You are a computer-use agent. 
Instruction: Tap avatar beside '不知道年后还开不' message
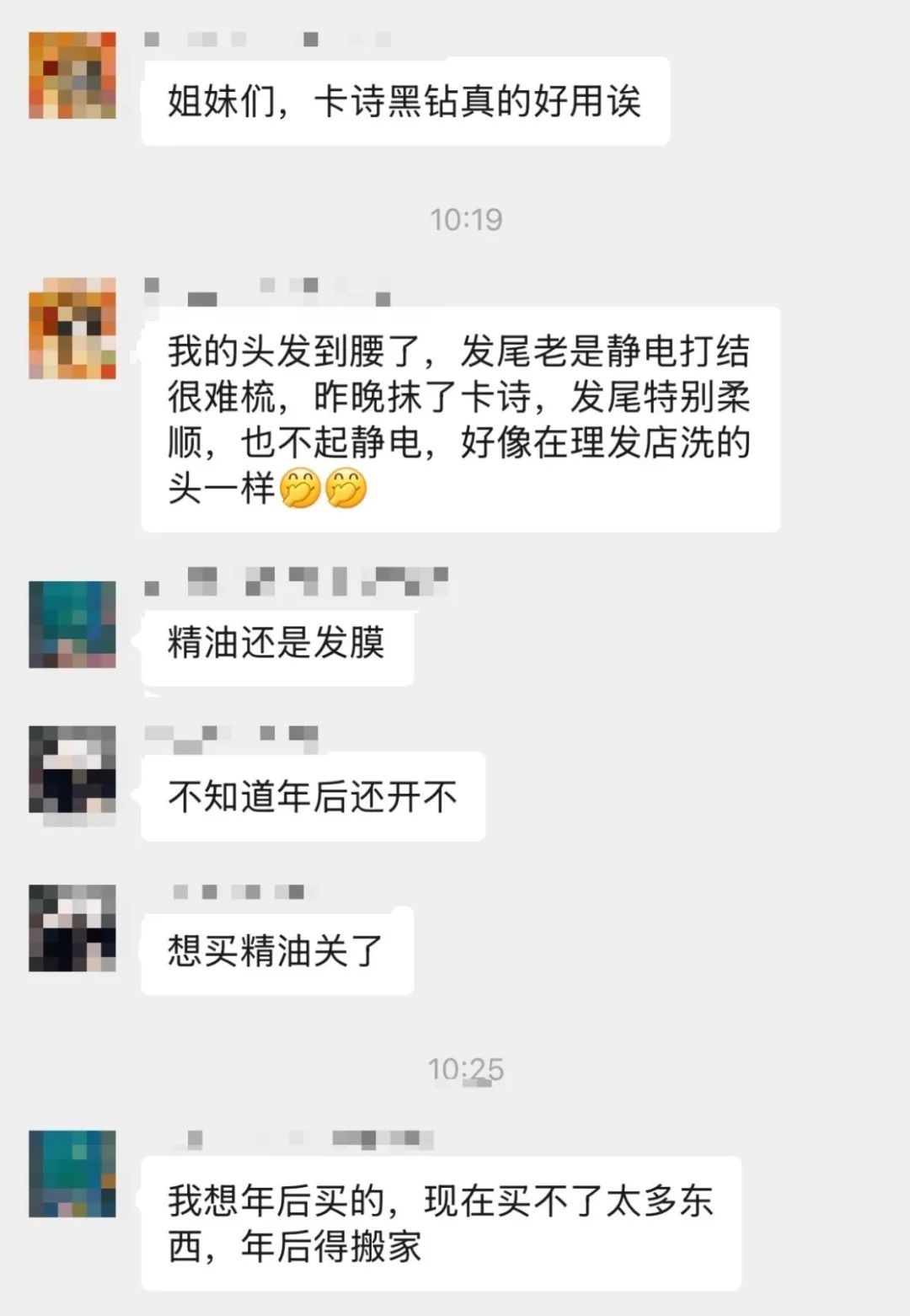[72, 769]
